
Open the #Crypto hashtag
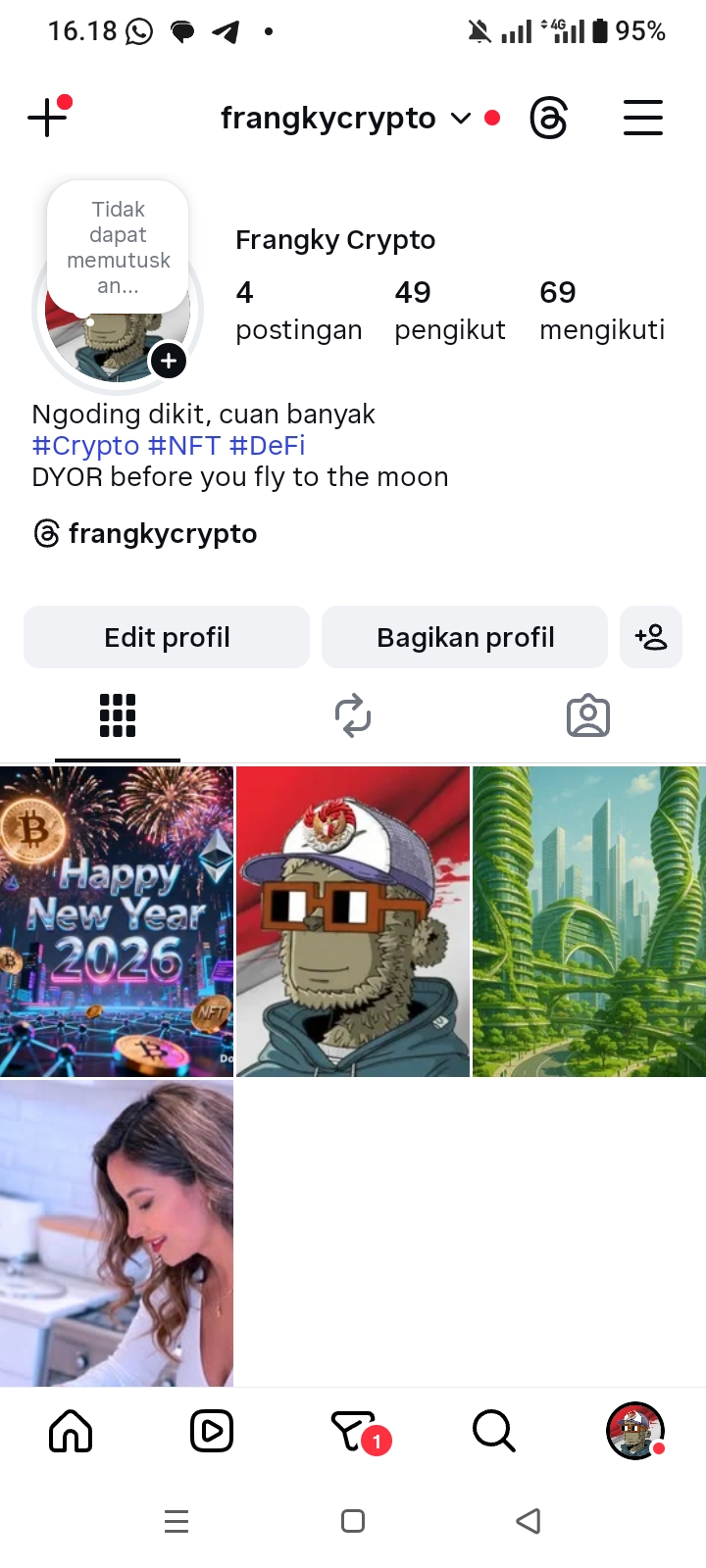pos(86,446)
